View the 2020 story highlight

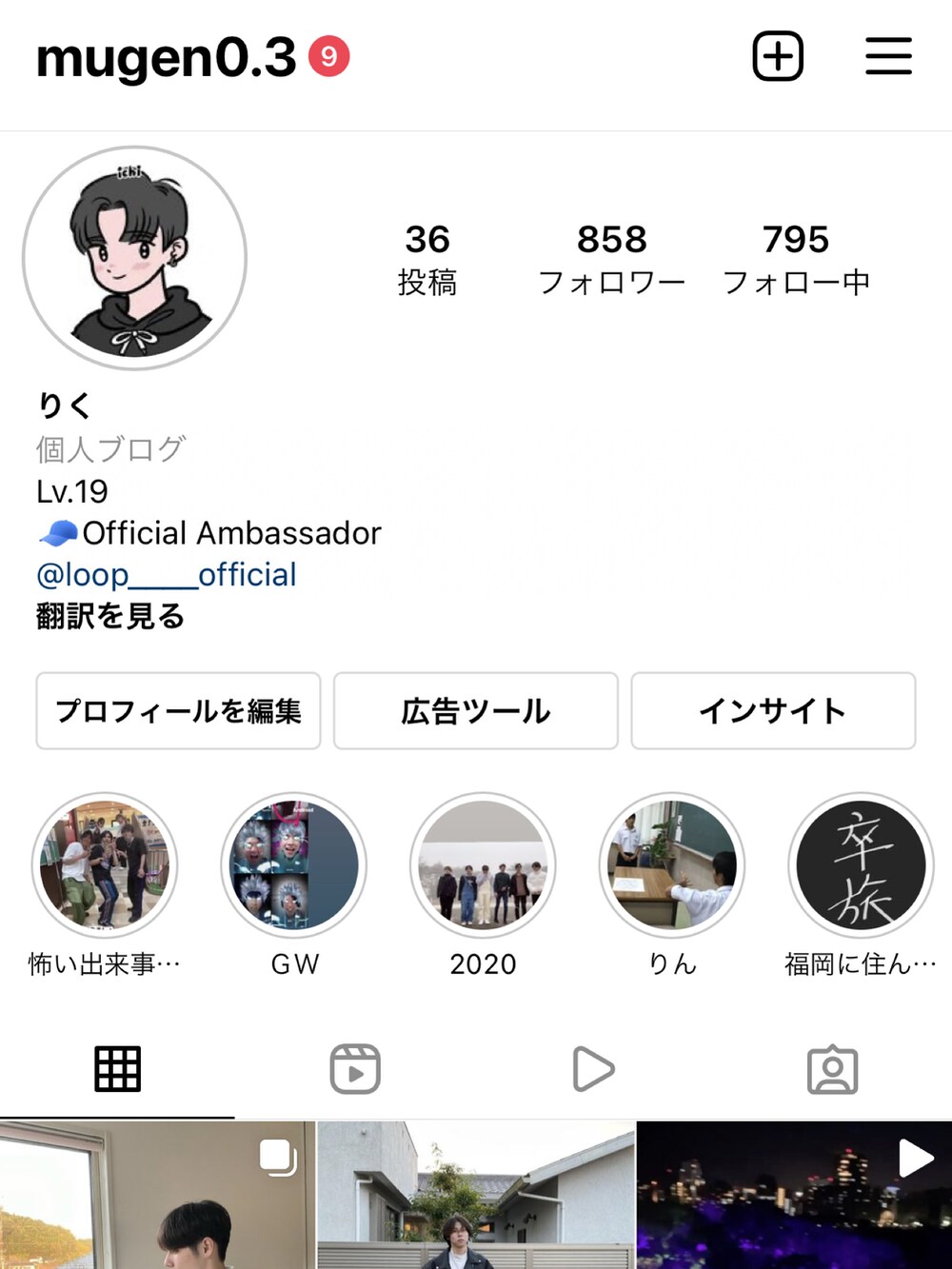(483, 865)
